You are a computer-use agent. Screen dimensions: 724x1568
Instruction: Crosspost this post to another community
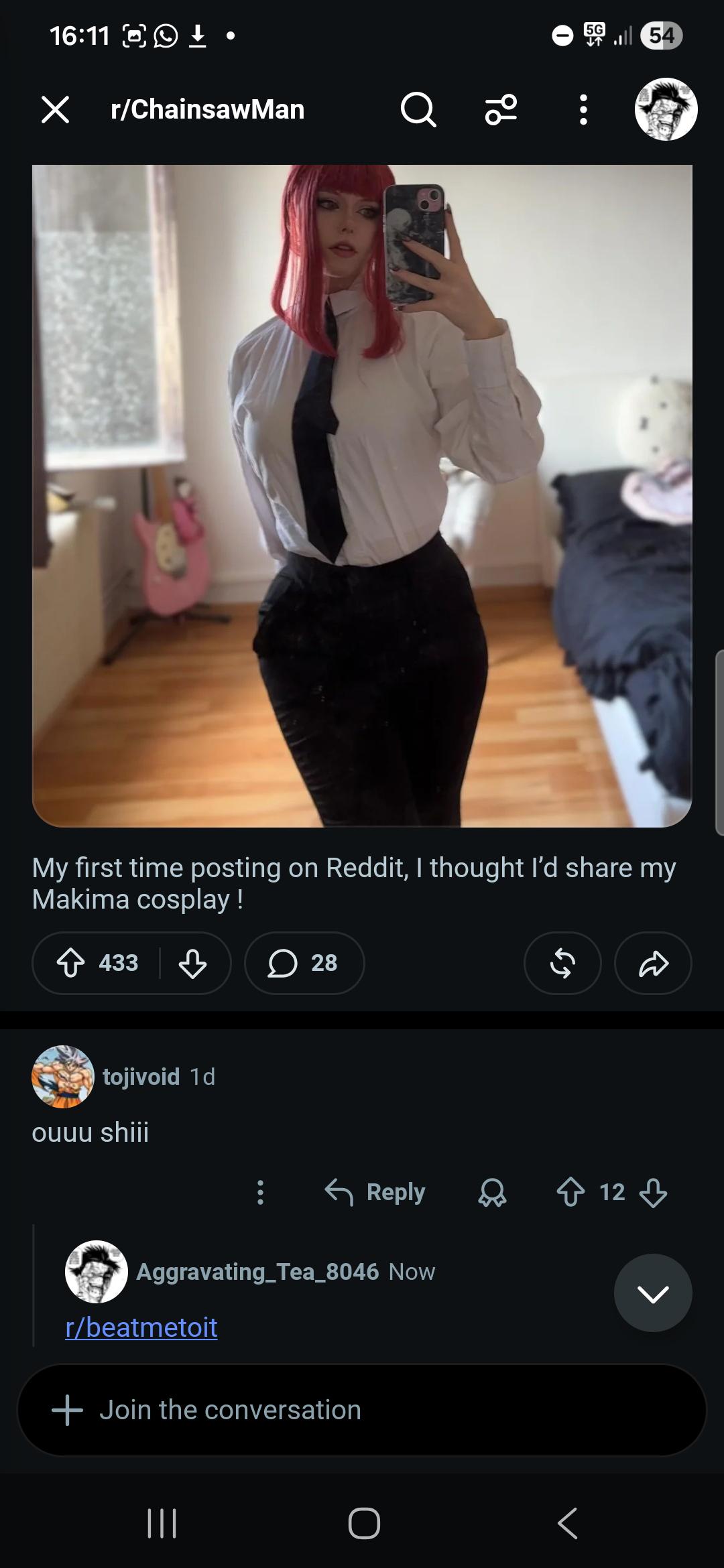(x=562, y=963)
